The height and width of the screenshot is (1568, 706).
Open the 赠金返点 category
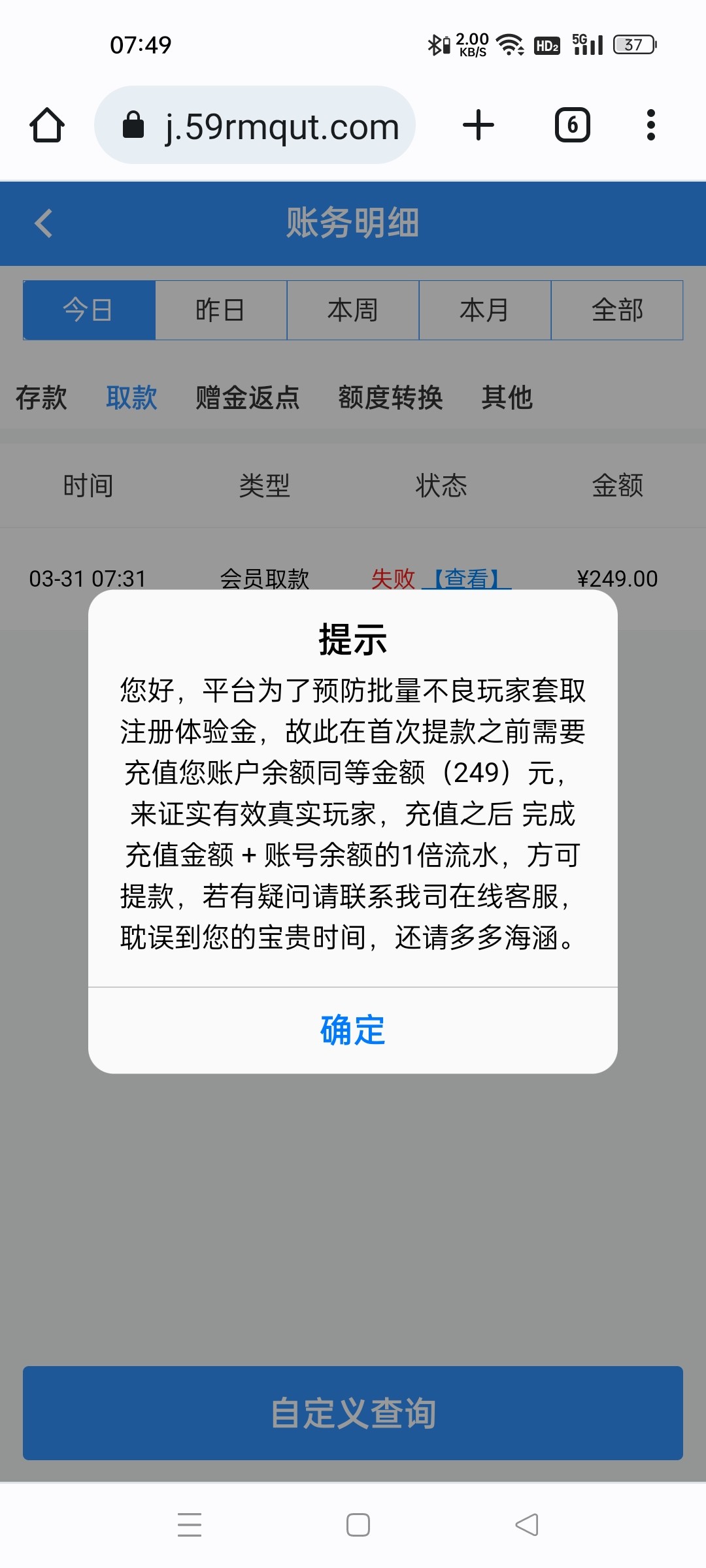[x=248, y=397]
